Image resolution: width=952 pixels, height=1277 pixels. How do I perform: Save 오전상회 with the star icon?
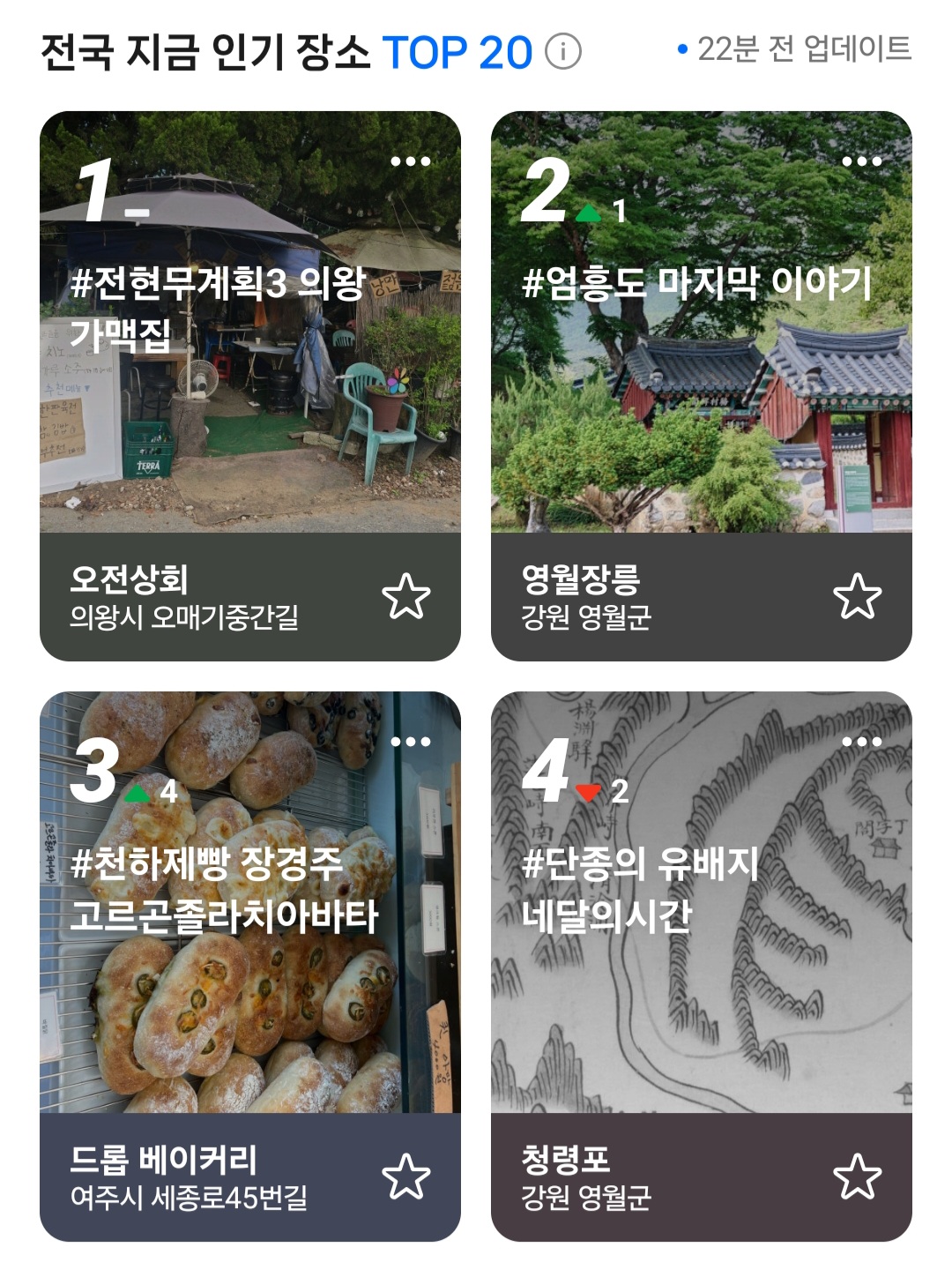tap(406, 597)
